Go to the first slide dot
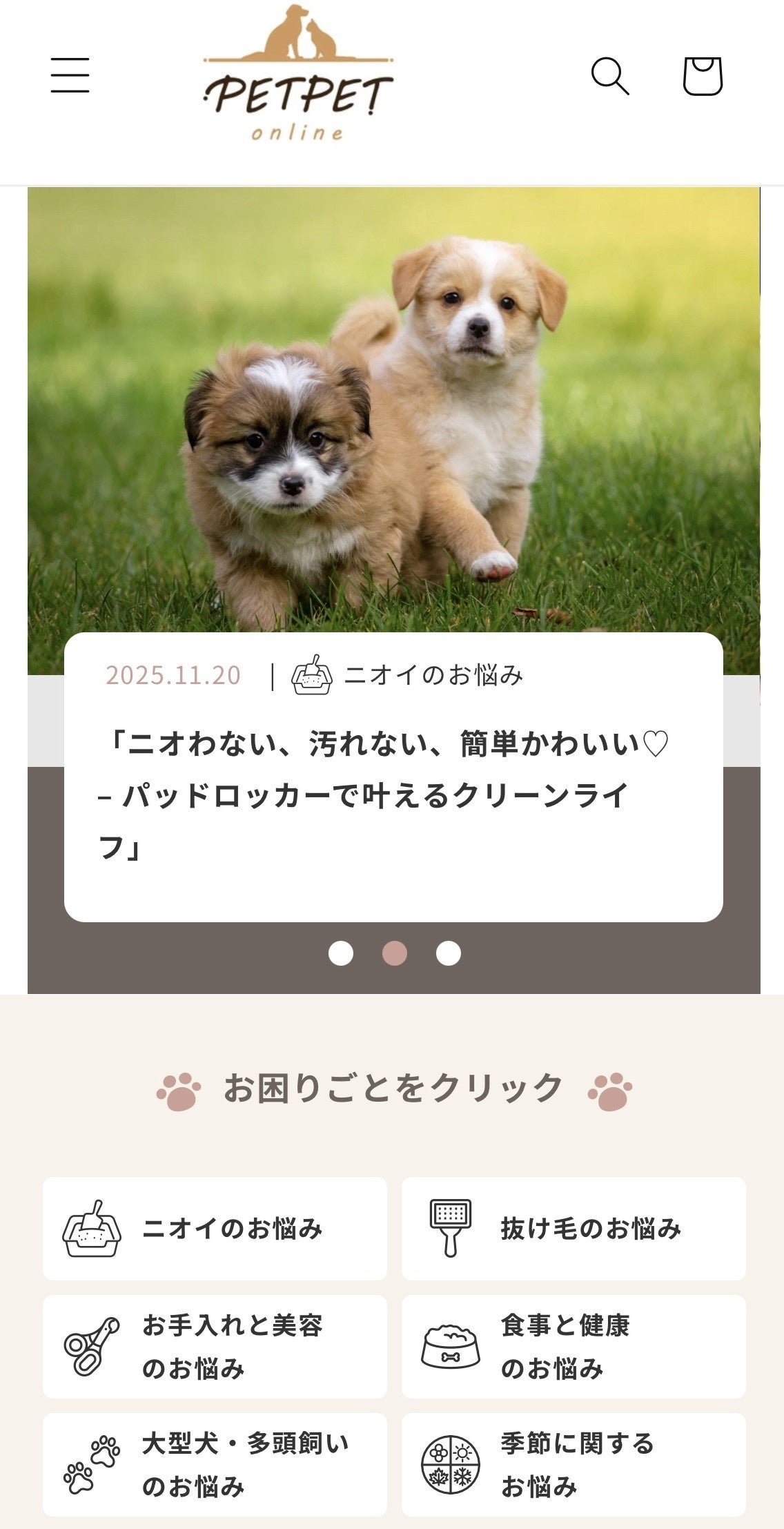 point(341,953)
